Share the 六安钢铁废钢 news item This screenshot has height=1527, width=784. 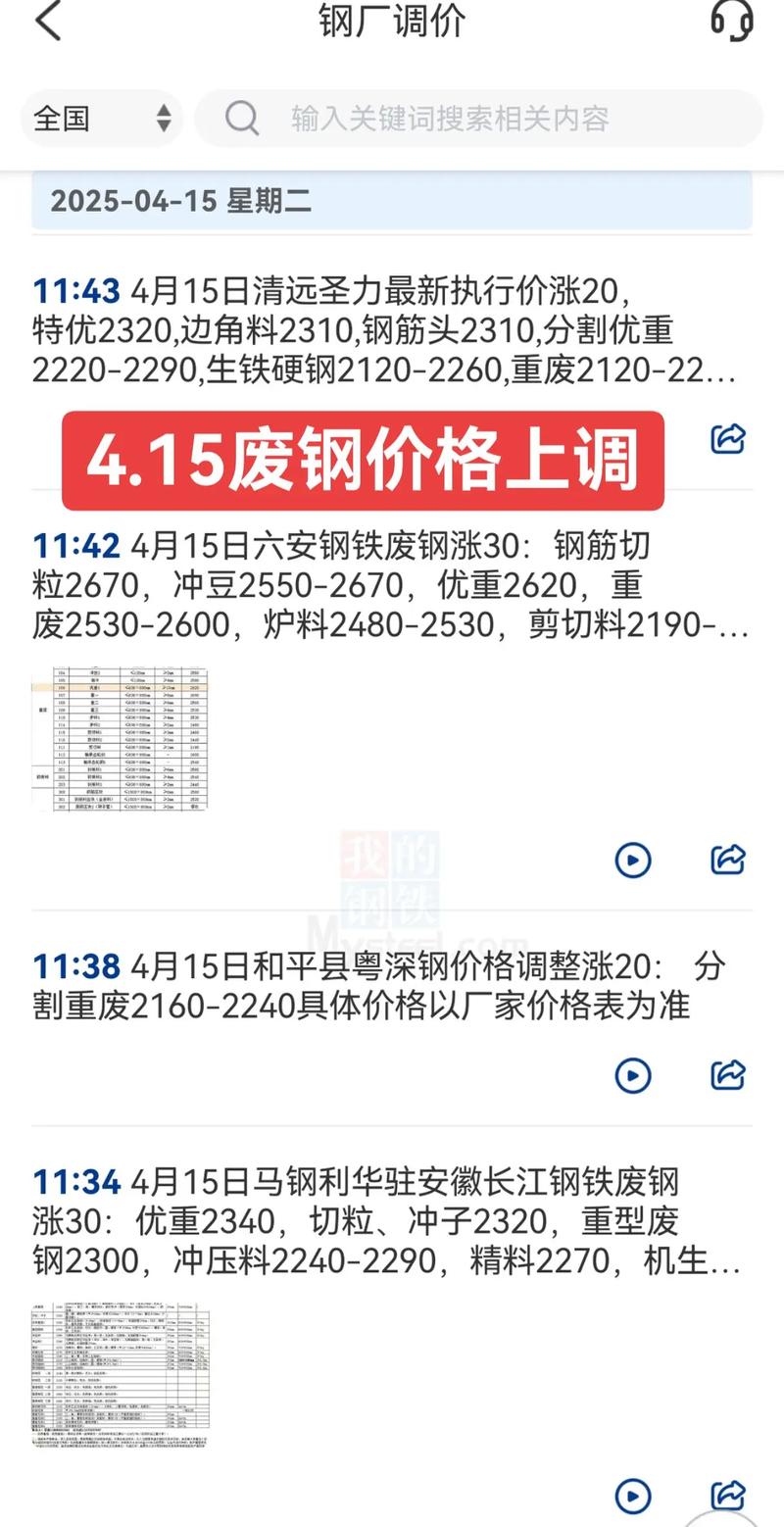(726, 860)
